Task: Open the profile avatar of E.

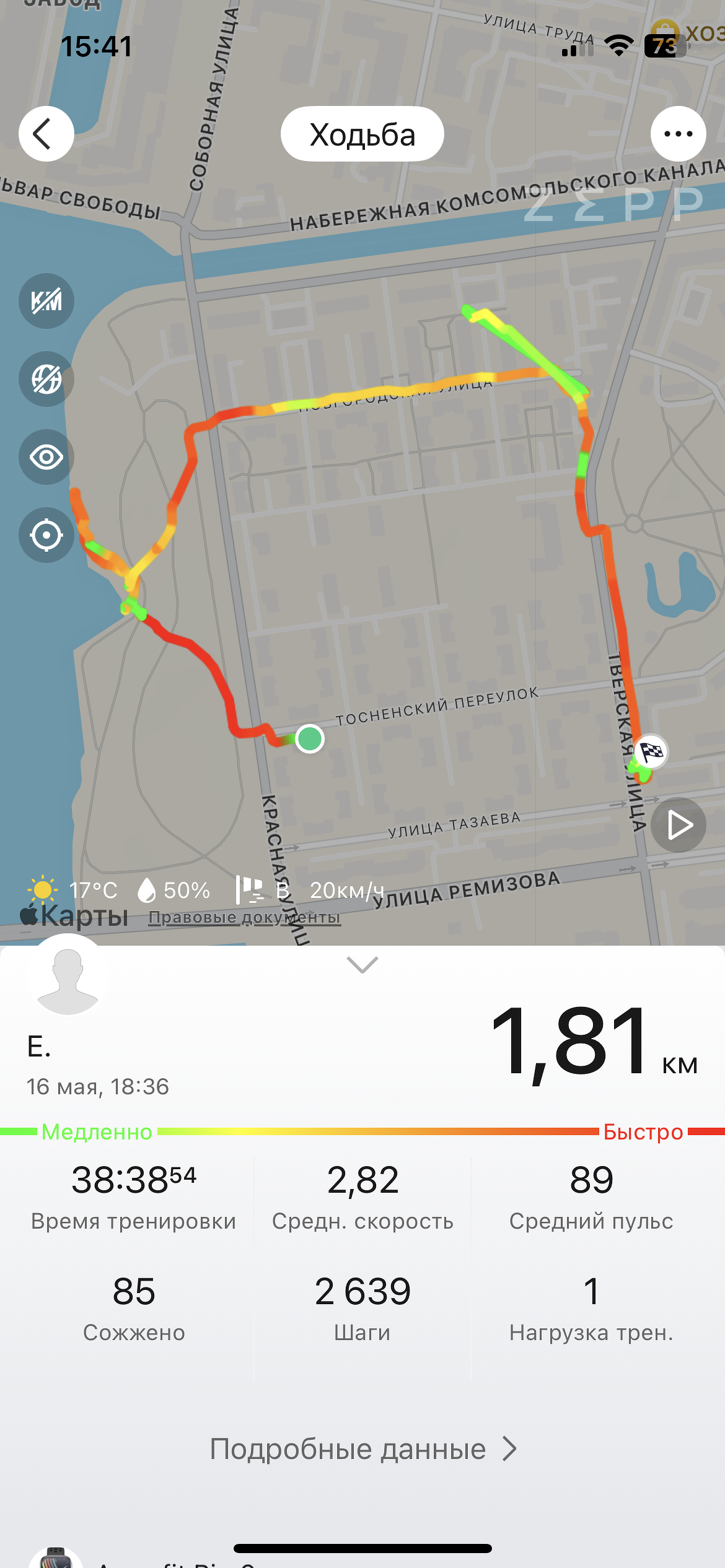Action: point(68,978)
